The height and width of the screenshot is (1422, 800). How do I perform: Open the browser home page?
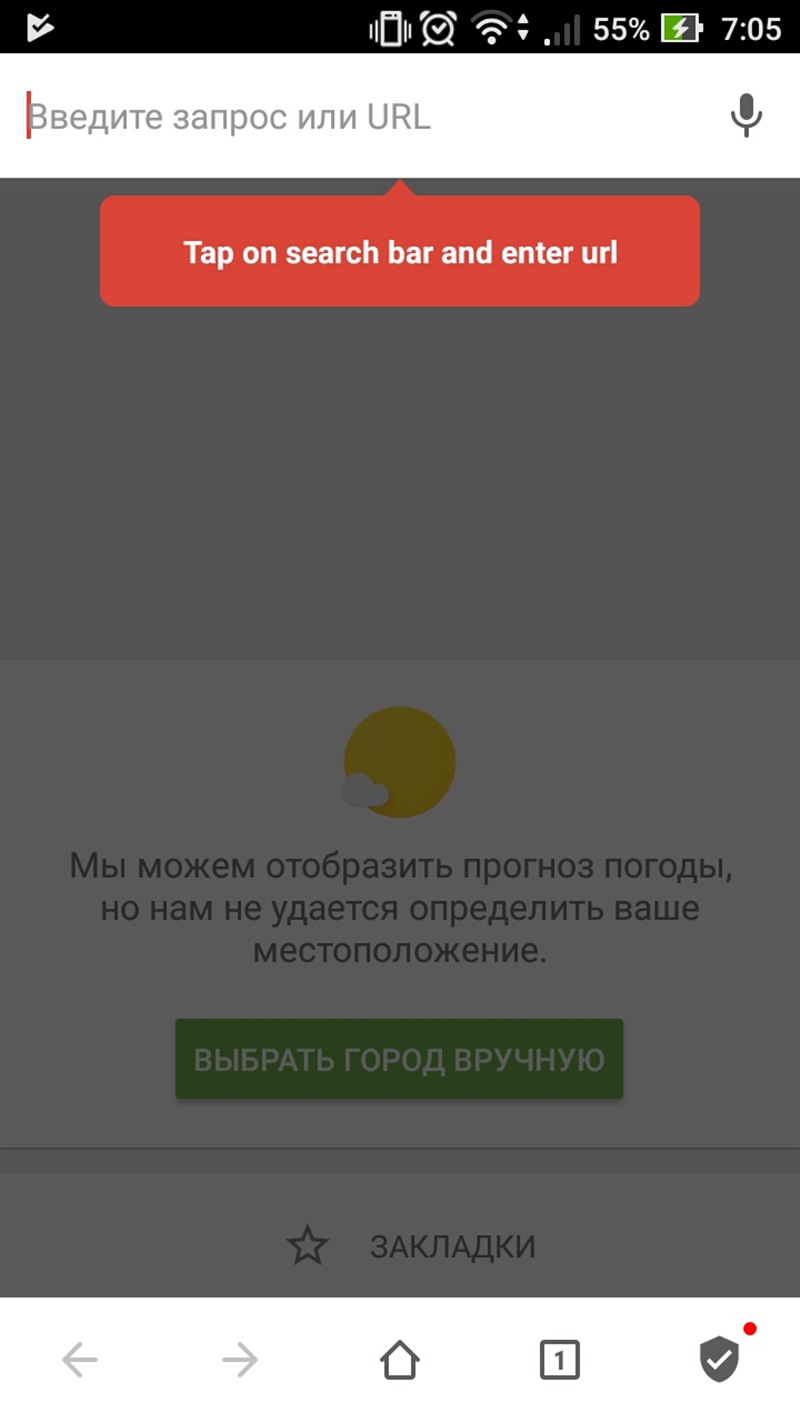399,1360
